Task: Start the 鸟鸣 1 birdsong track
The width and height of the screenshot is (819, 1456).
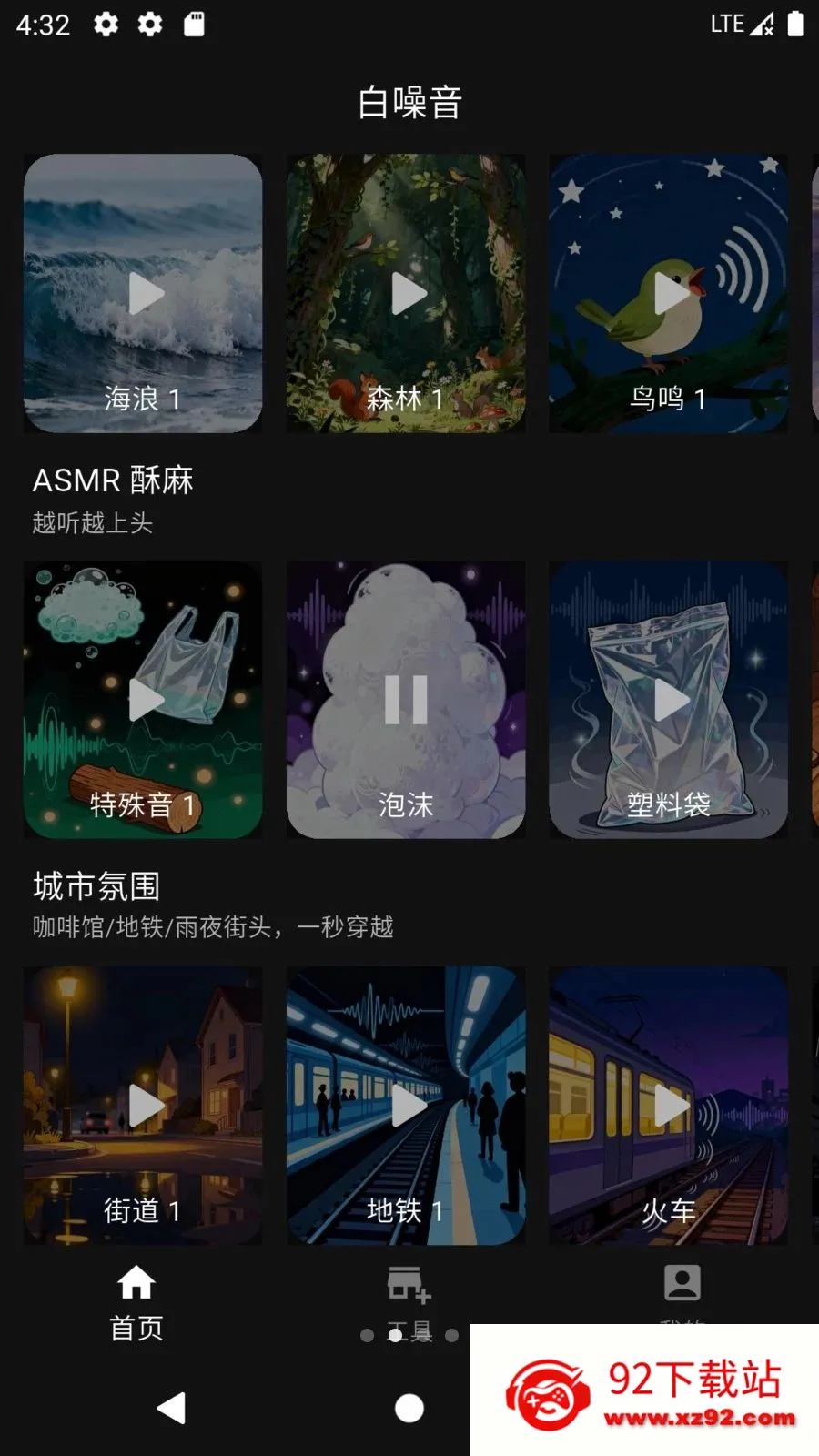Action: 672,293
